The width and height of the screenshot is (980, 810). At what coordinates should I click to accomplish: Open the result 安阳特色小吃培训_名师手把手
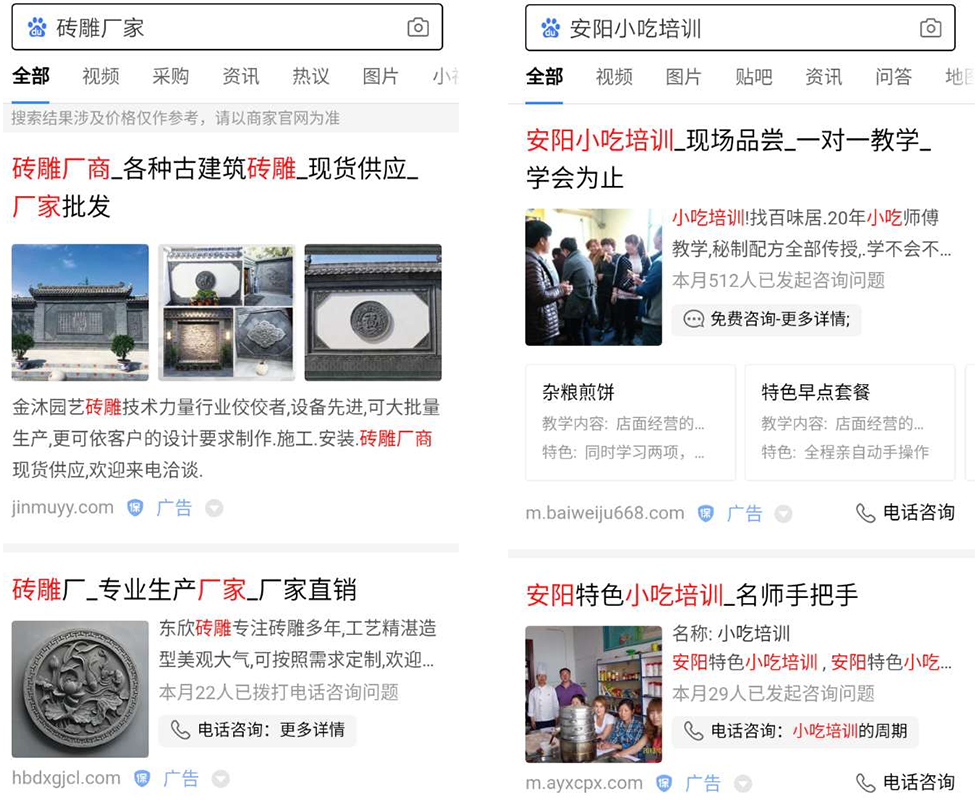(692, 596)
